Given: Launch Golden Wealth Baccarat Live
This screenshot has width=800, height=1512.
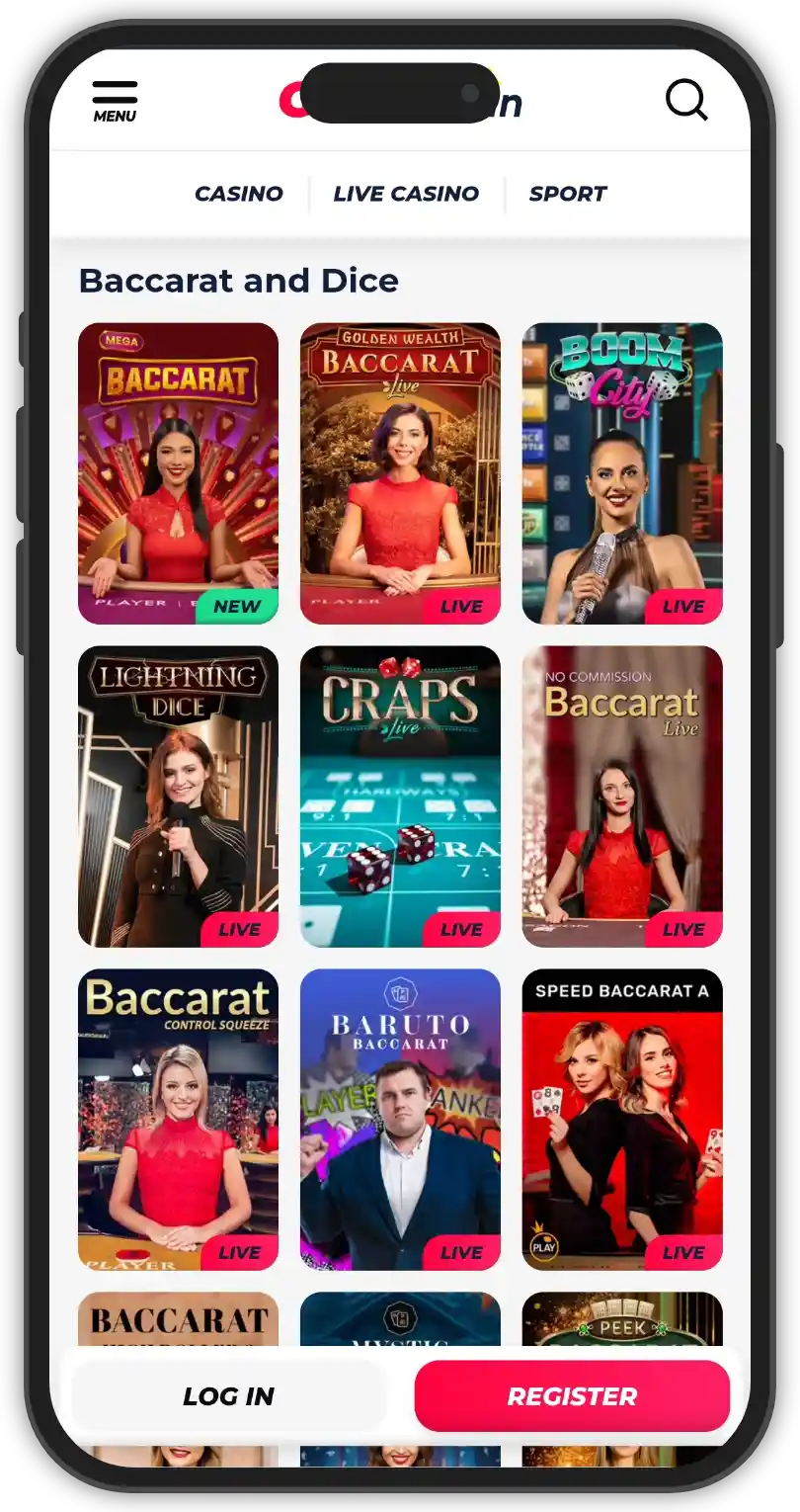Looking at the screenshot, I should (400, 473).
